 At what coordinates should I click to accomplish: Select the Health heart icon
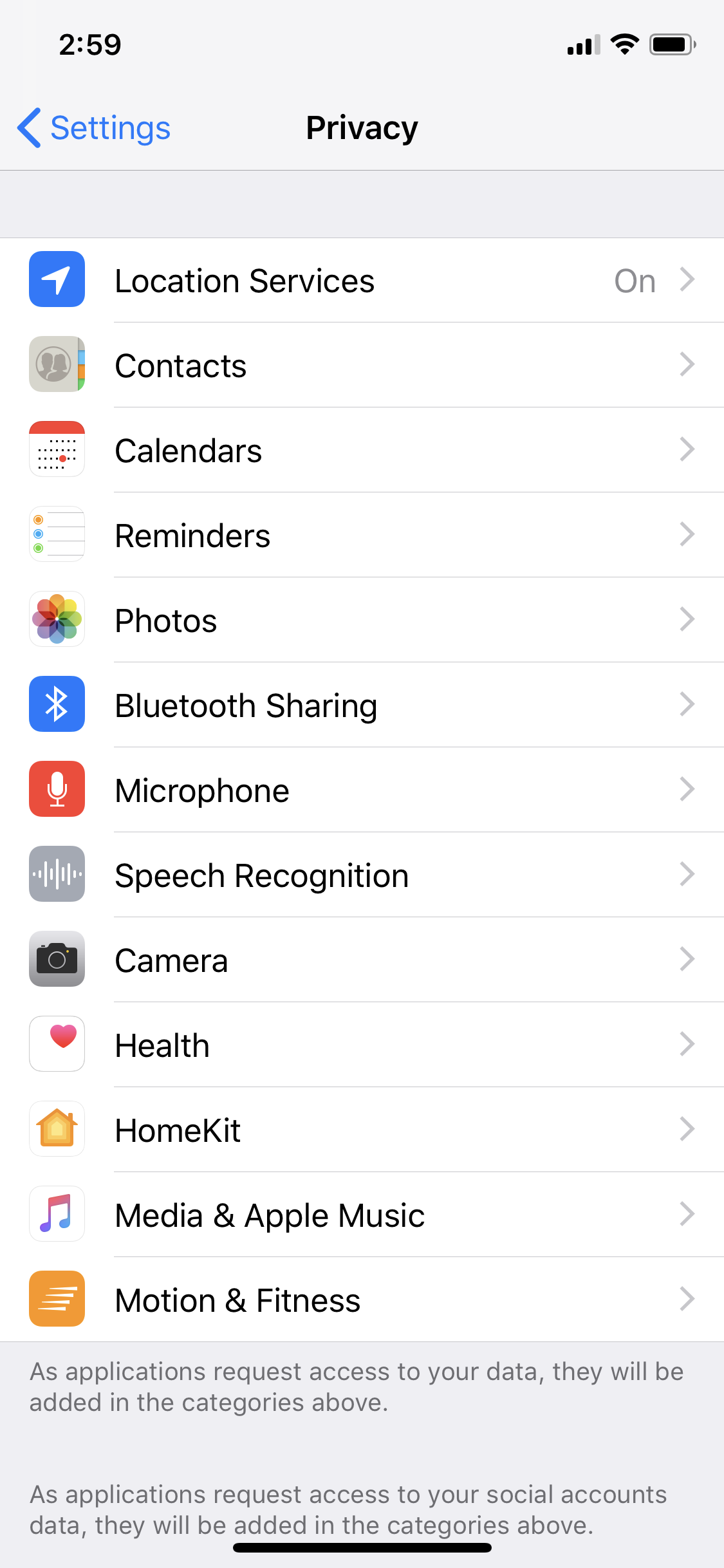[x=57, y=1044]
